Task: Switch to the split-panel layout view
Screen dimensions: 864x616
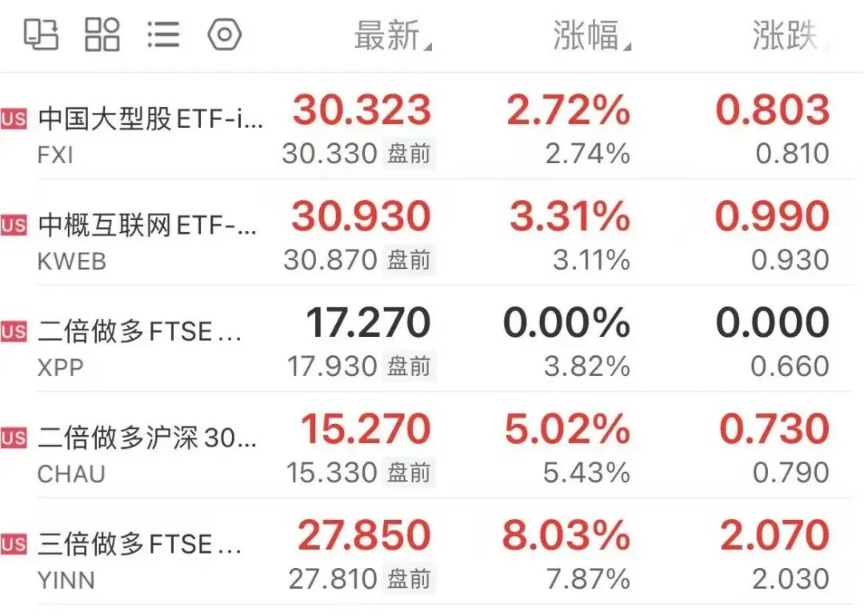Action: [41, 35]
